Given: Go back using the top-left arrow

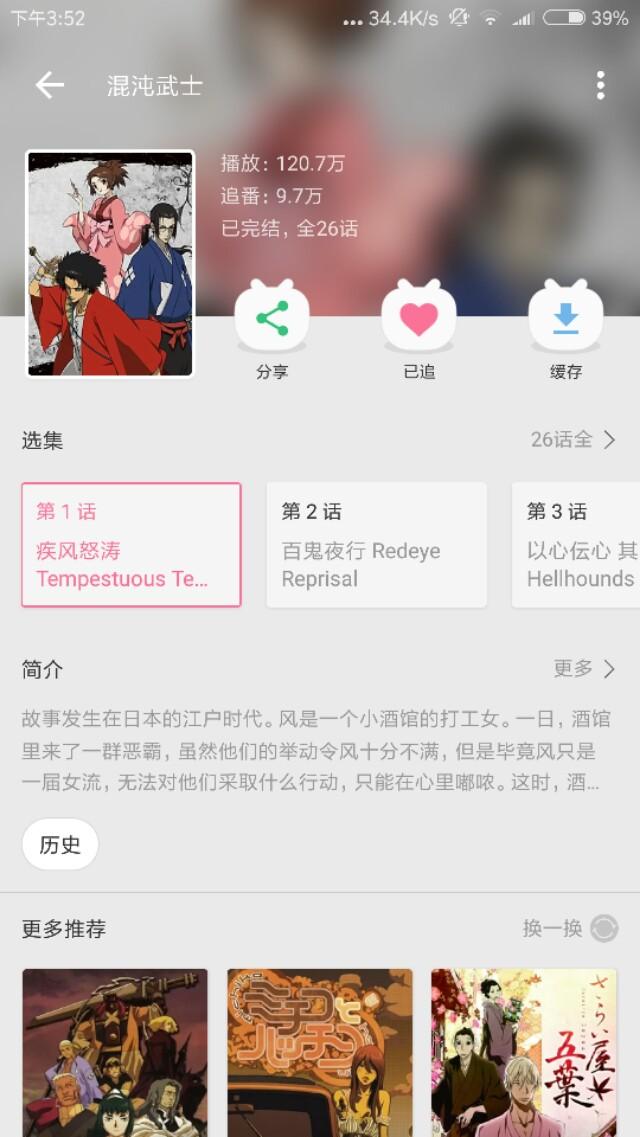Looking at the screenshot, I should tap(49, 86).
